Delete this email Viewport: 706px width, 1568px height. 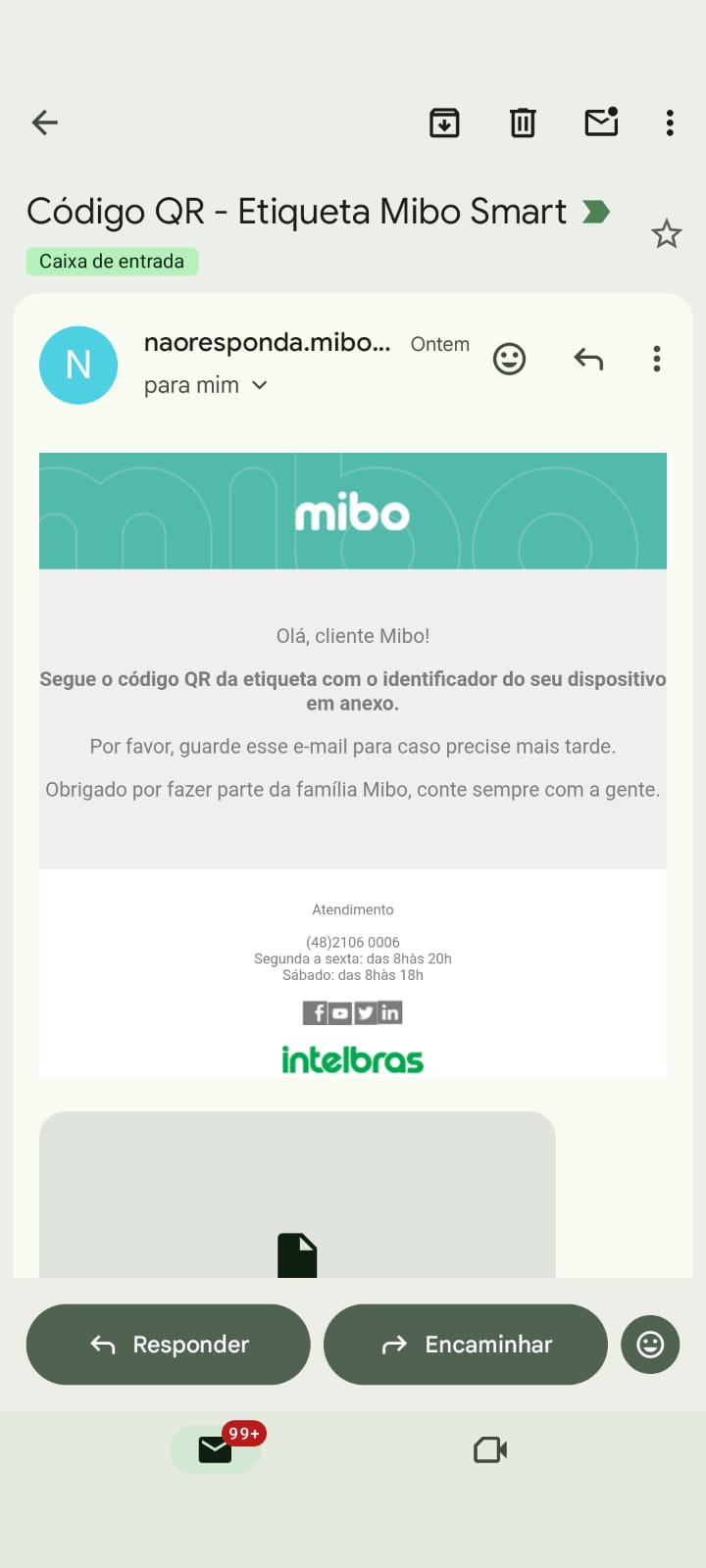pos(523,122)
